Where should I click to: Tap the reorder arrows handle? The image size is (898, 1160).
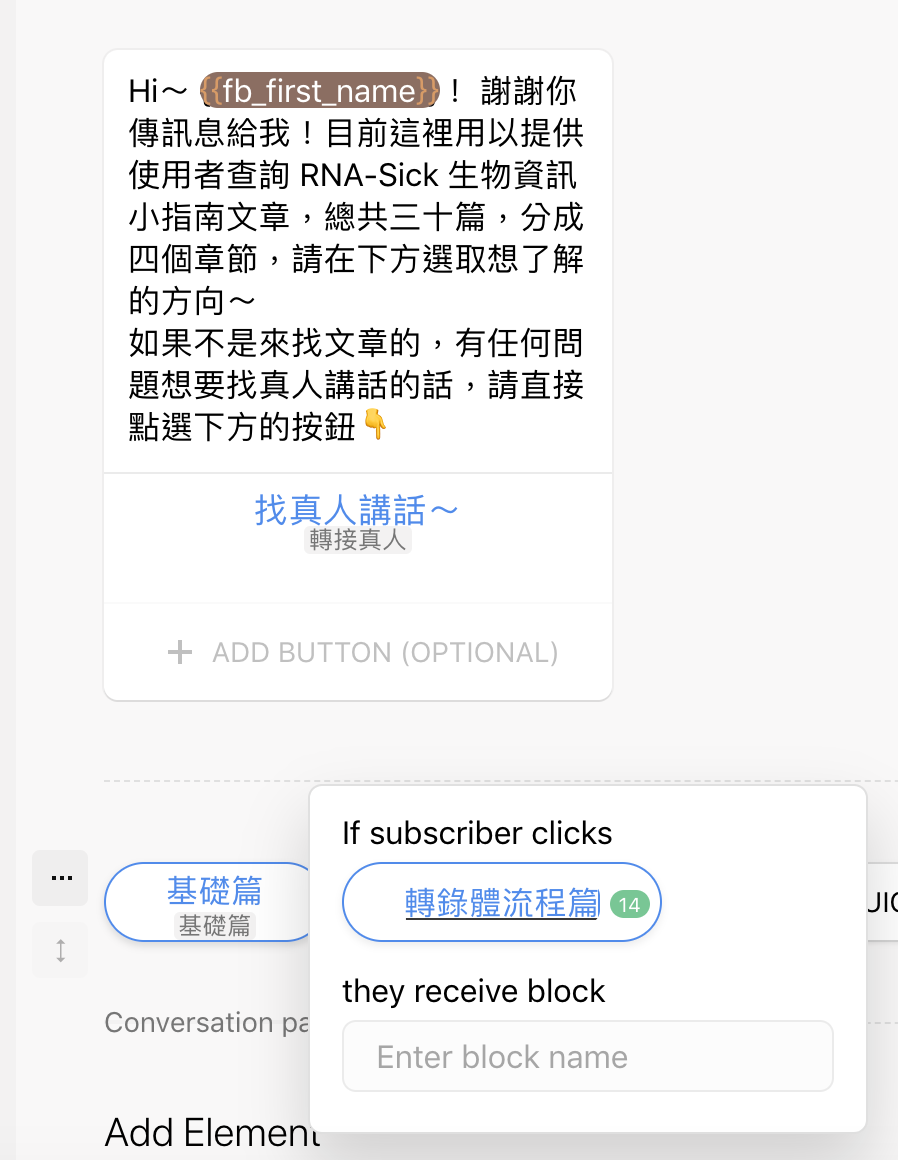point(60,950)
